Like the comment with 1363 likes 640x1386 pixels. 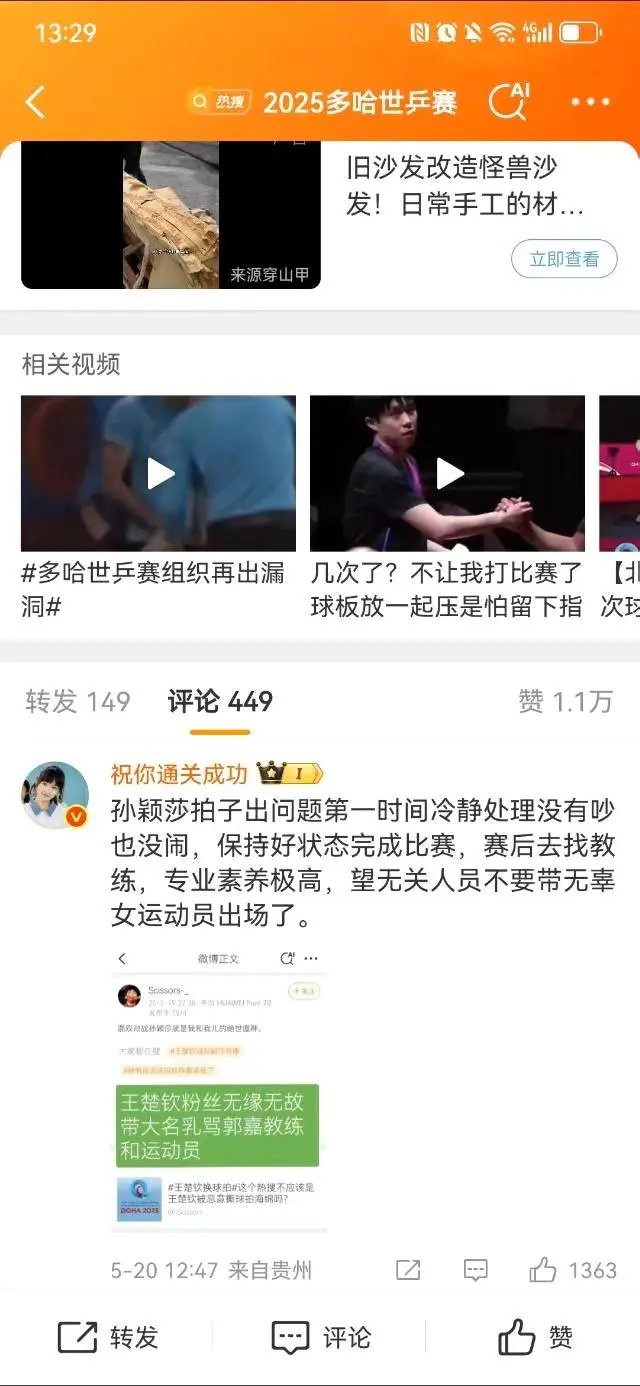[x=543, y=1270]
